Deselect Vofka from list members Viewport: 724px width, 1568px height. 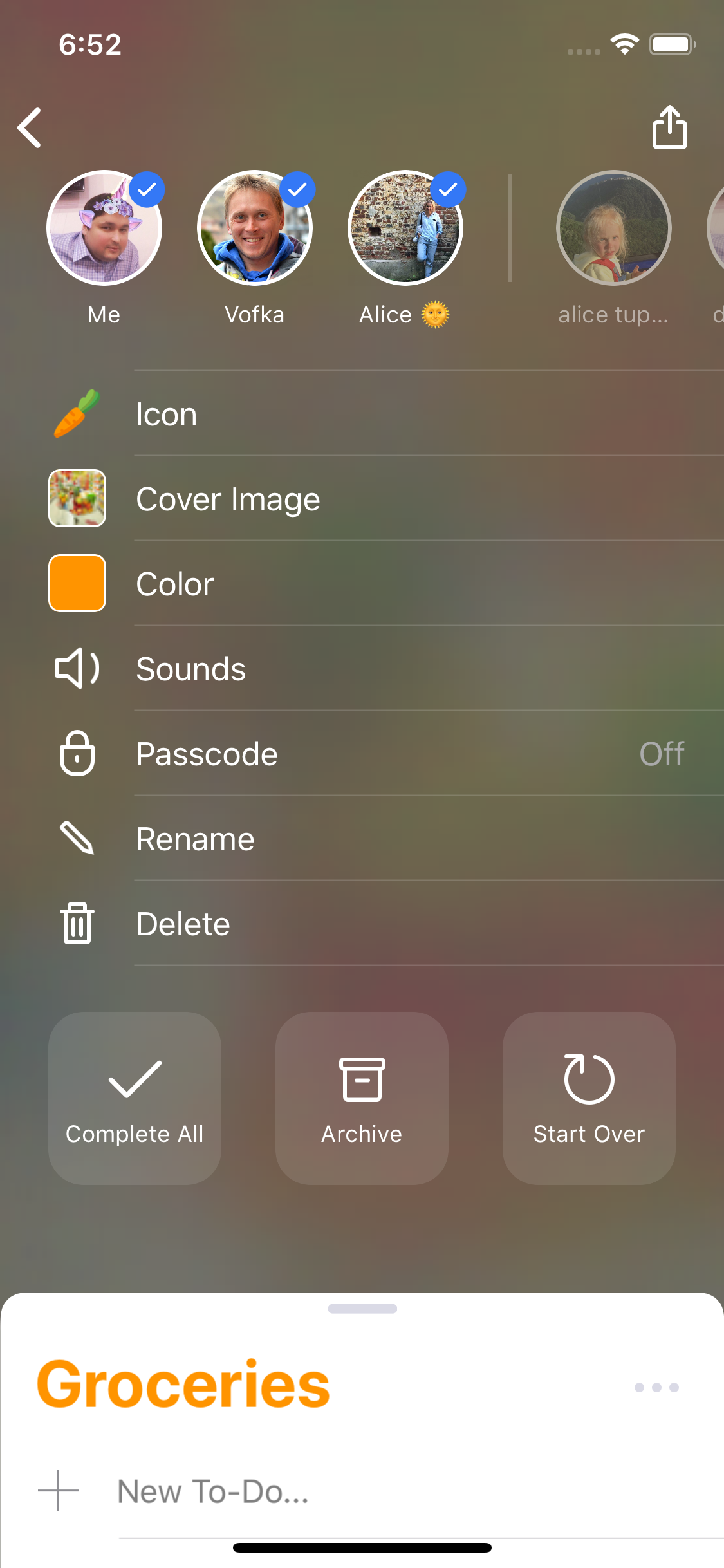coord(255,228)
